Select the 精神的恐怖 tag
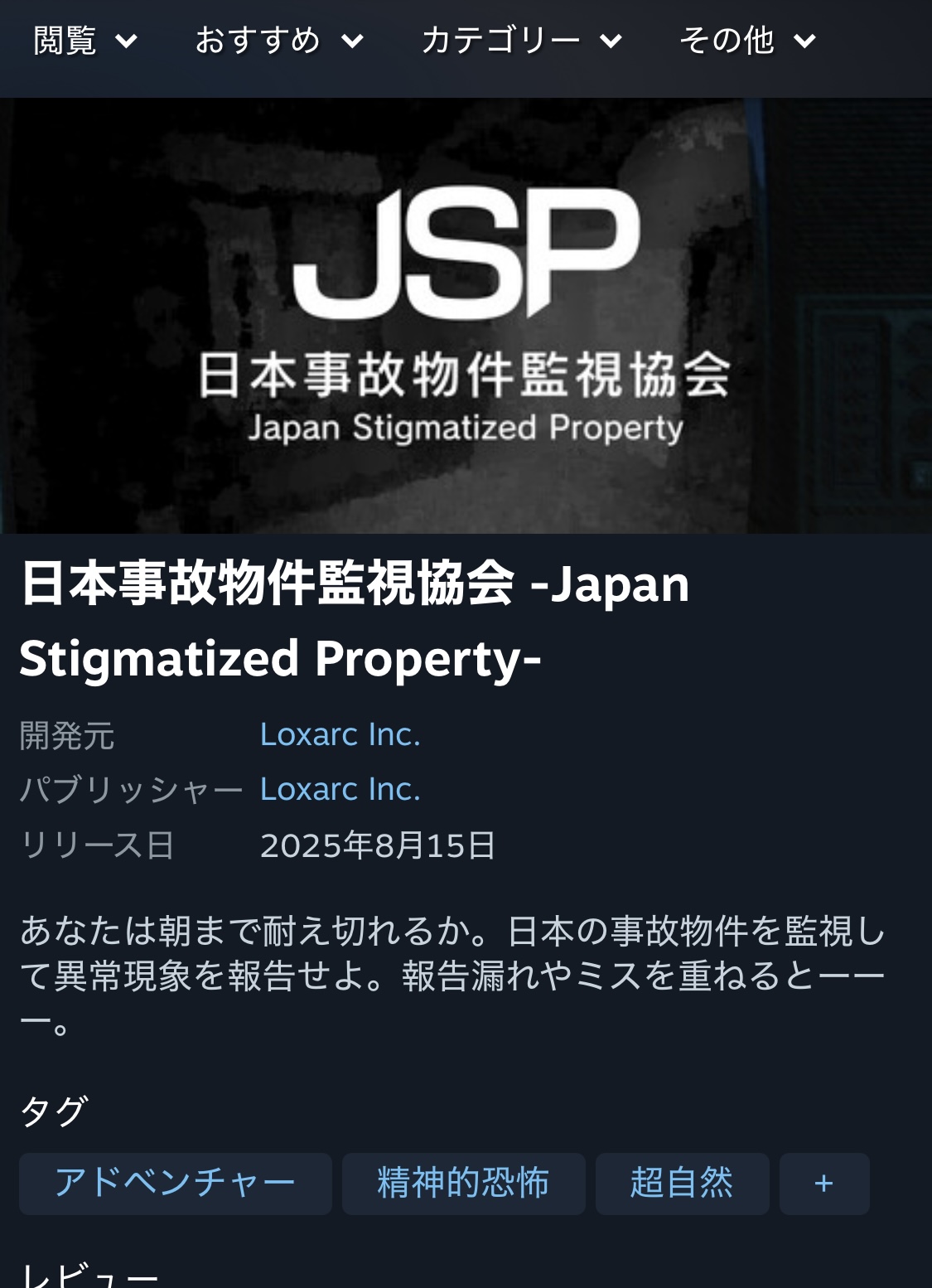Viewport: 932px width, 1288px height. point(463,1183)
